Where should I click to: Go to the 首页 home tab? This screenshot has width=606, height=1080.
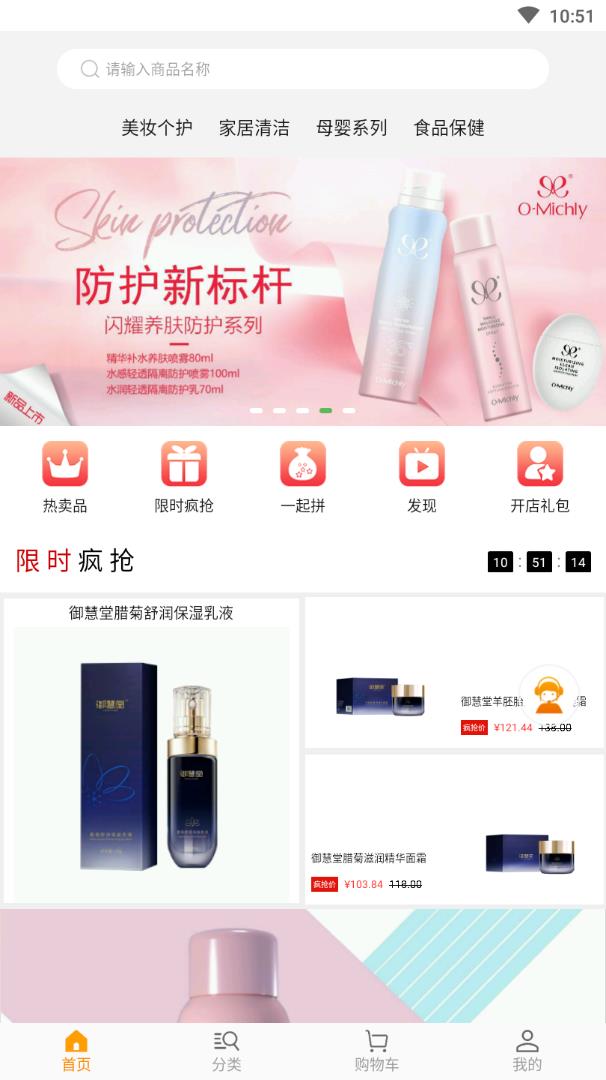[76, 1051]
